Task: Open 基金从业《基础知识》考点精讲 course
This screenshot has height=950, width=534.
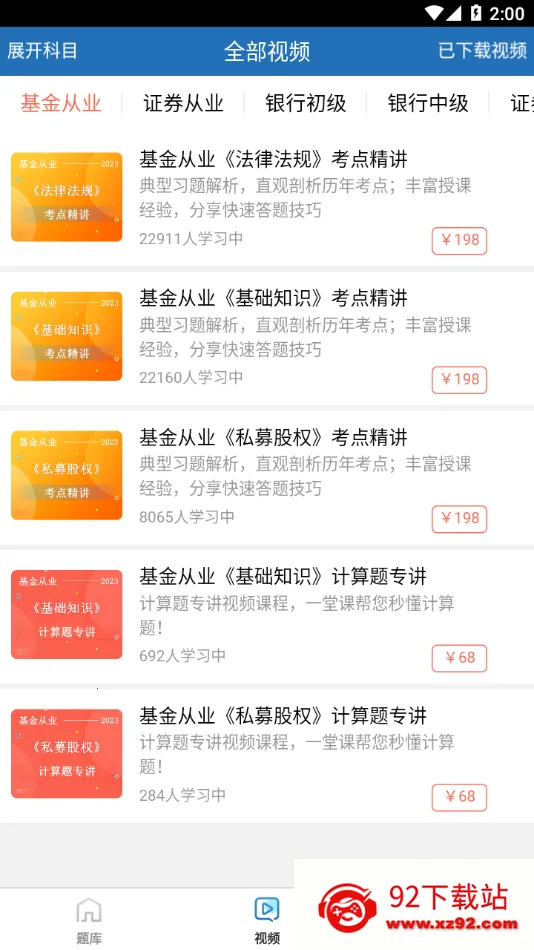Action: 267,337
